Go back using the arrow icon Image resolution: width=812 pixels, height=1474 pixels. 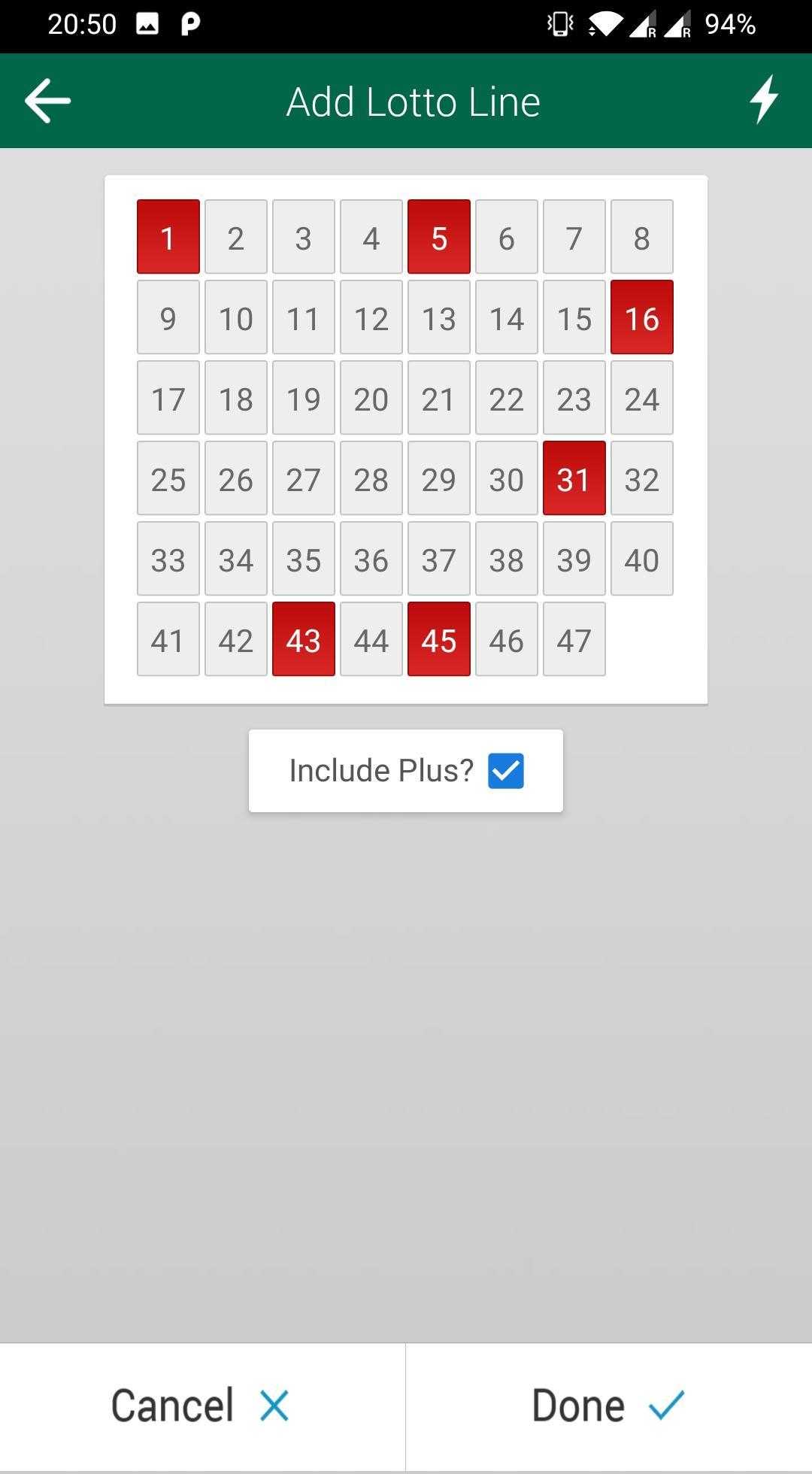pyautogui.click(x=47, y=101)
